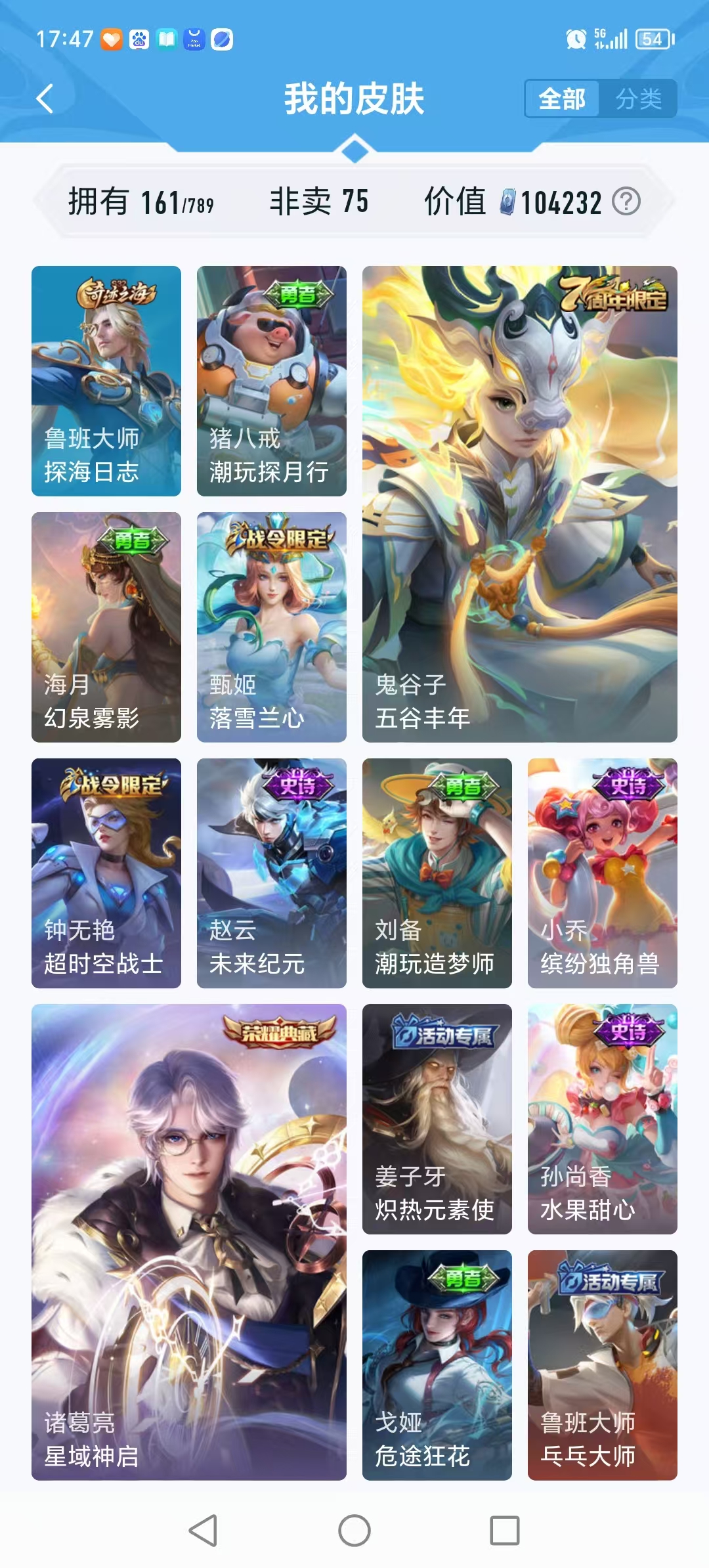709x1568 pixels.
Task: View 姜子牙 炽热元素使 skin
Action: coord(437,1119)
